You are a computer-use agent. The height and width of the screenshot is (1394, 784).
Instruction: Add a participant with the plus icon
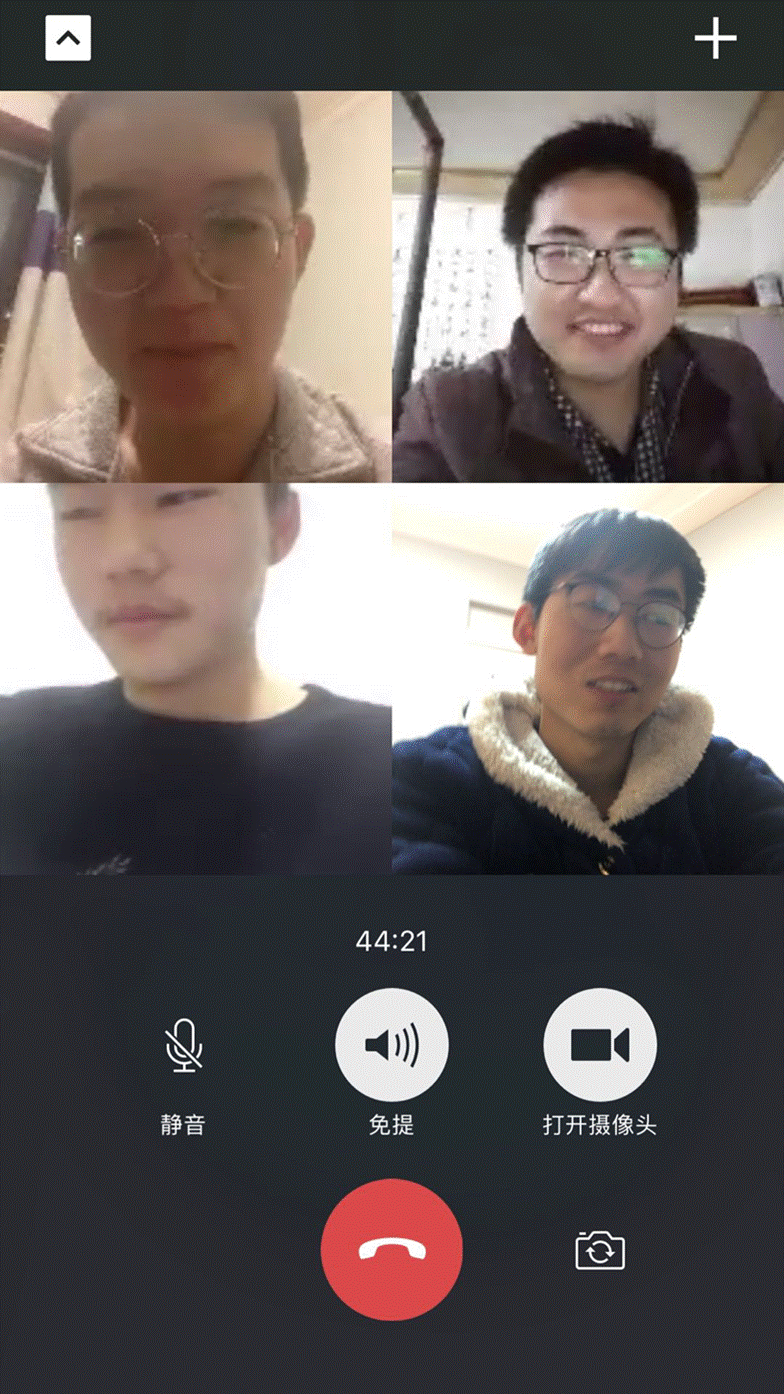(715, 39)
